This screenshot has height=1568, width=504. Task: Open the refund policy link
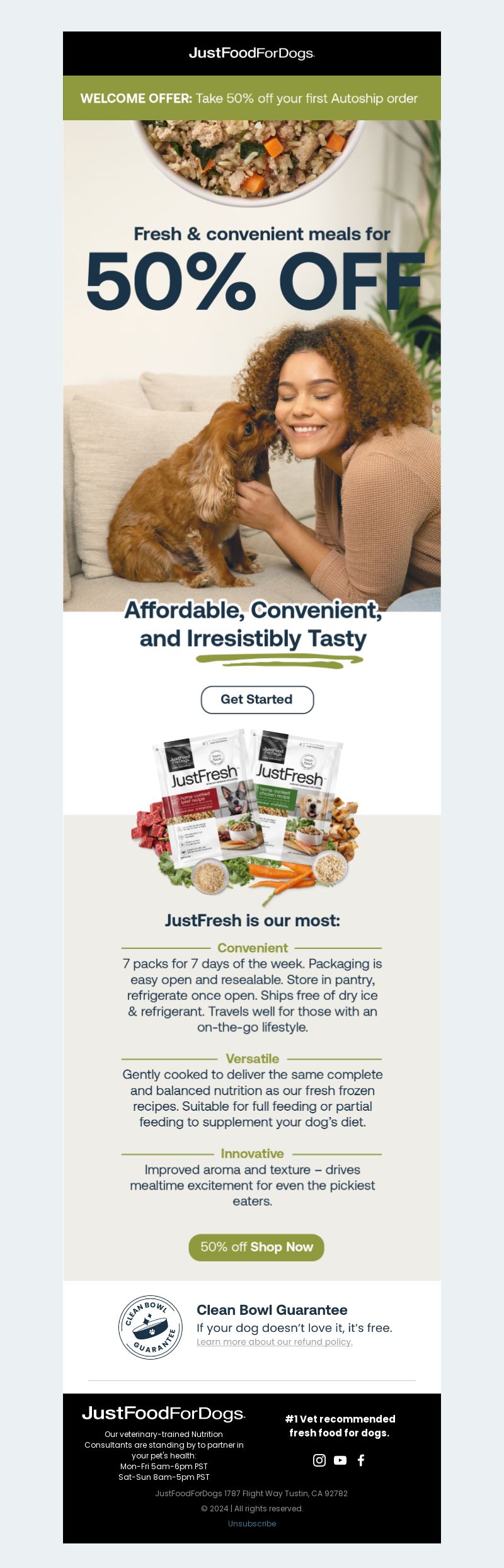pyautogui.click(x=274, y=1342)
